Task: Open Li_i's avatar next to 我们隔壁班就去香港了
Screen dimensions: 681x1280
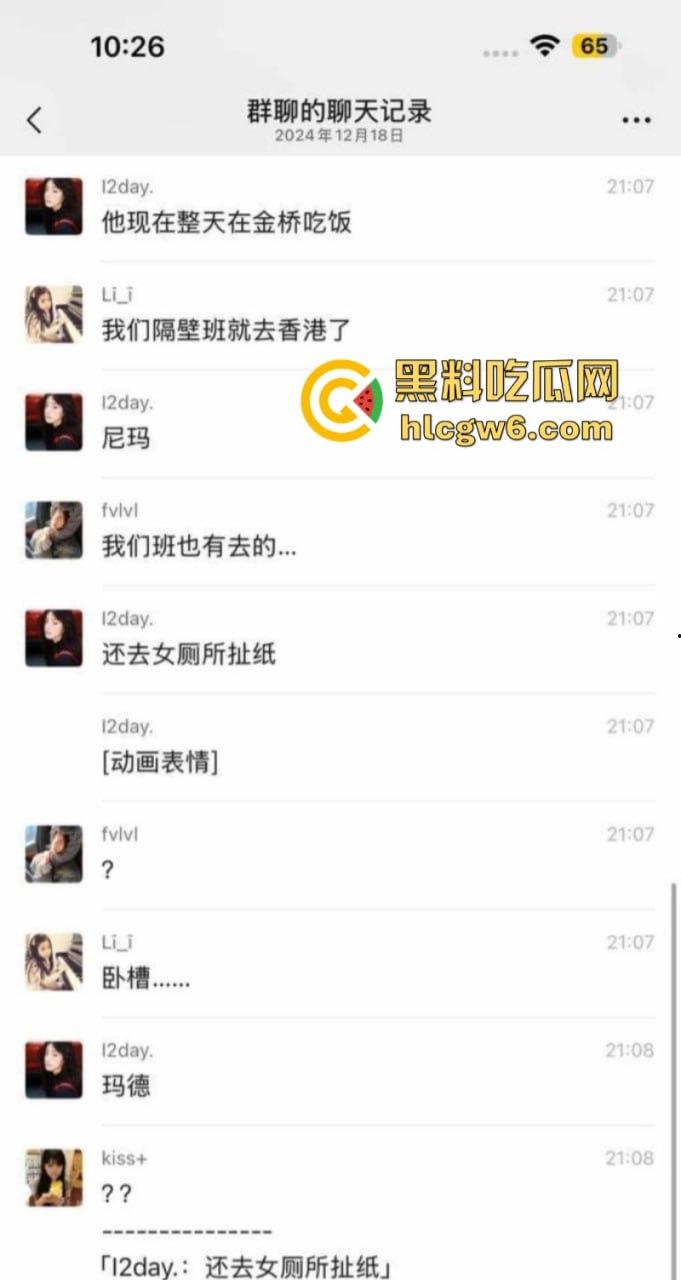Action: (x=54, y=314)
